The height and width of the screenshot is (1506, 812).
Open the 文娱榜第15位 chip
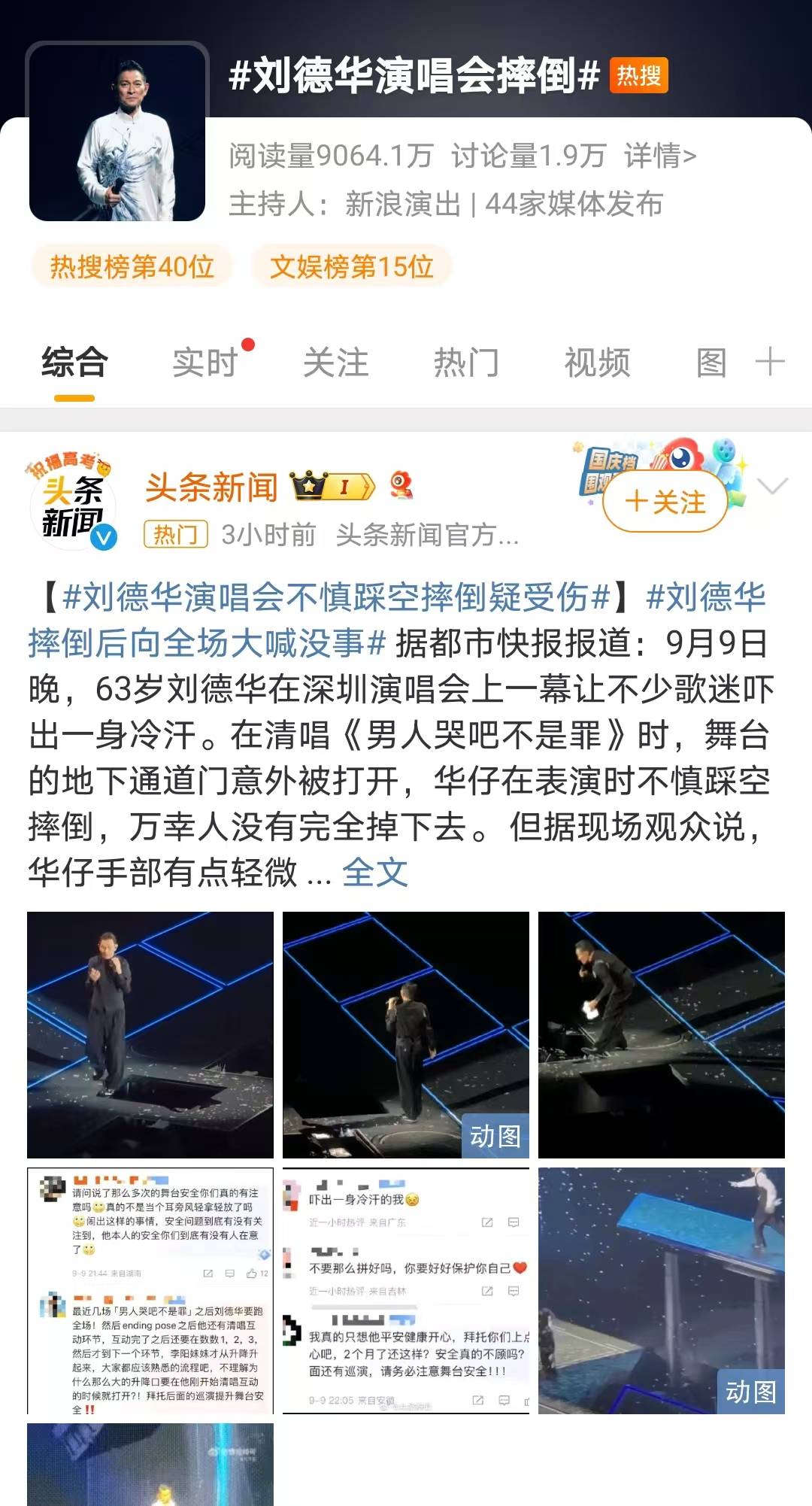351,266
